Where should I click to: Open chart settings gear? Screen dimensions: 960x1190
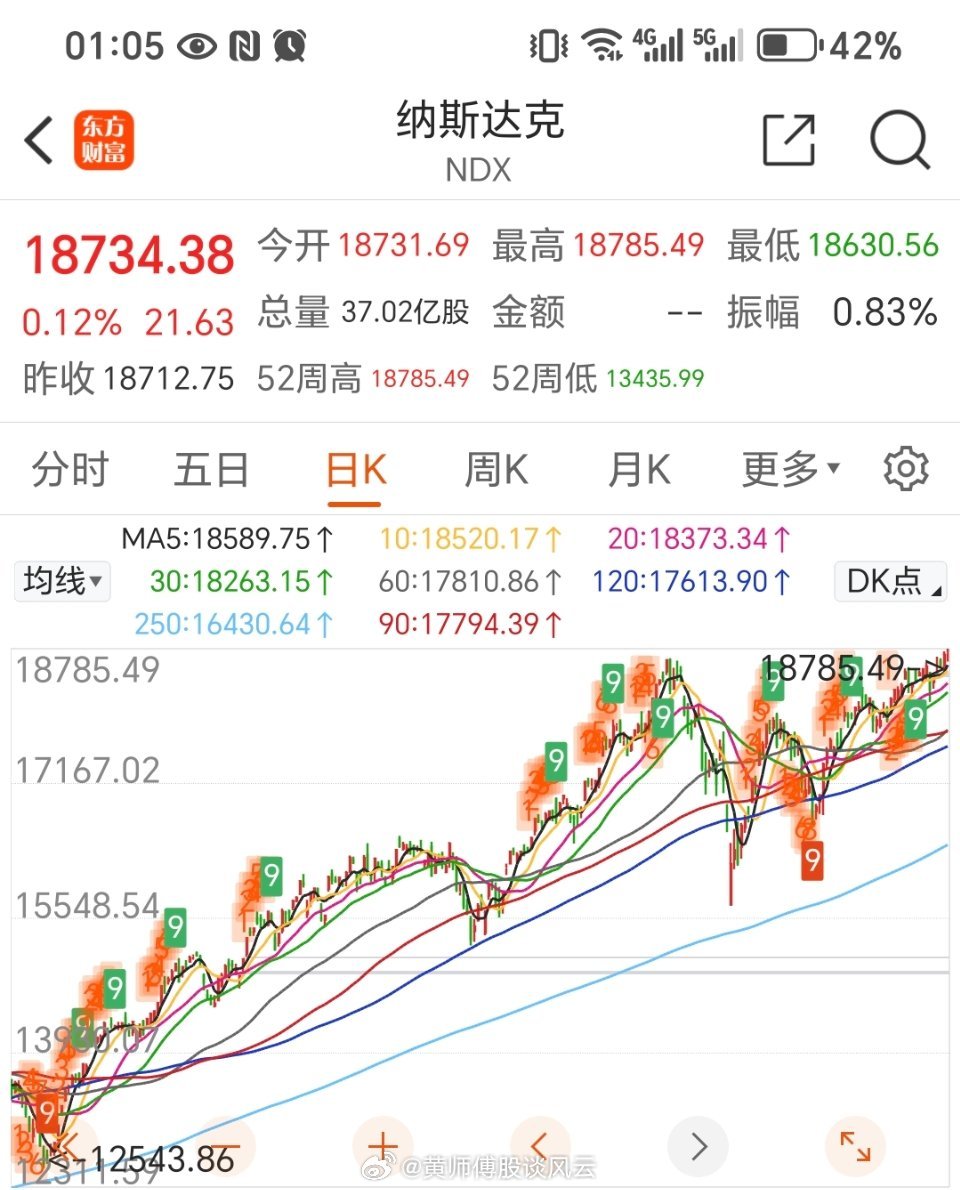click(x=906, y=469)
